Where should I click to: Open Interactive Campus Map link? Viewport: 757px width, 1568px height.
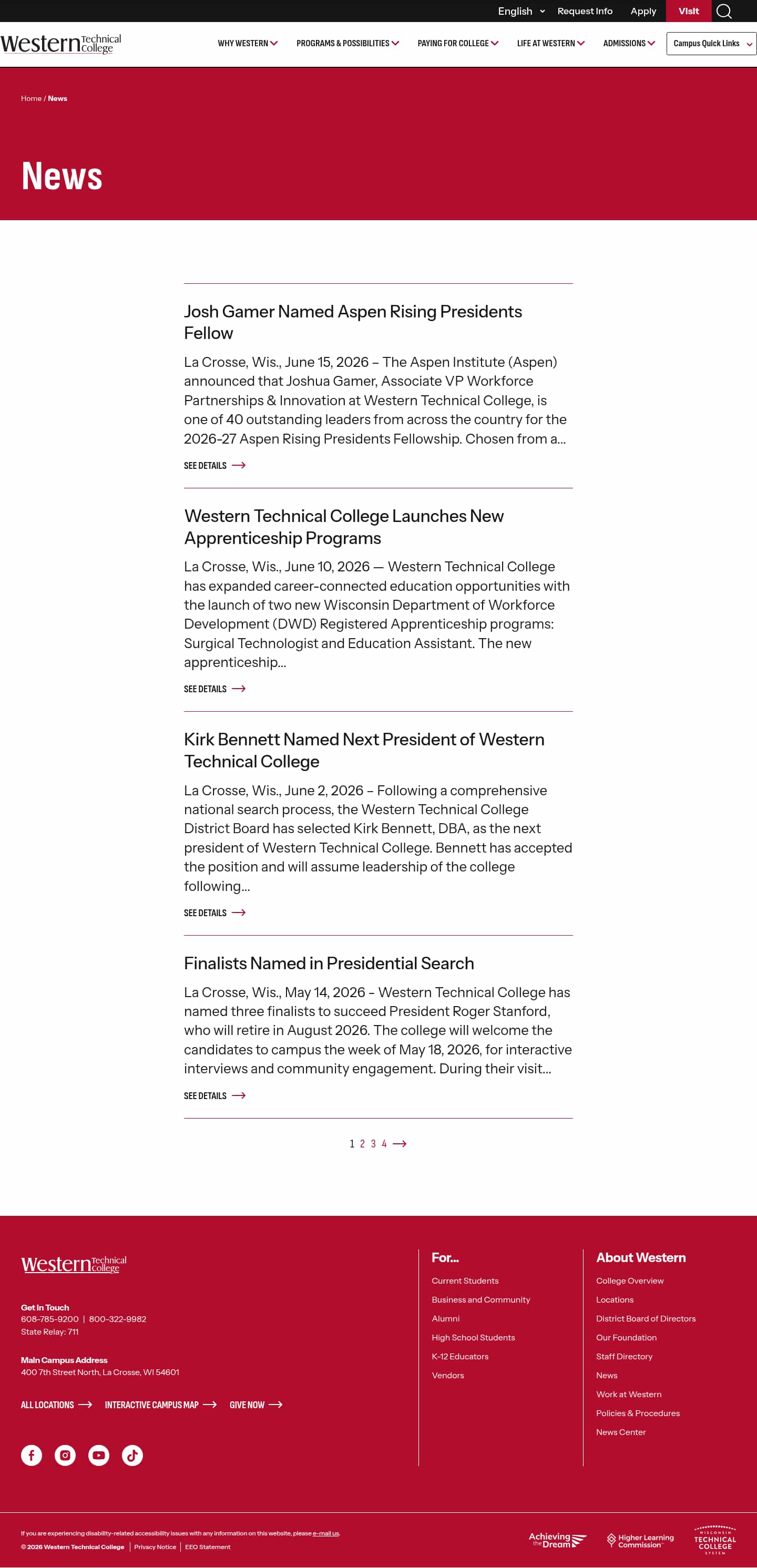(x=161, y=1404)
